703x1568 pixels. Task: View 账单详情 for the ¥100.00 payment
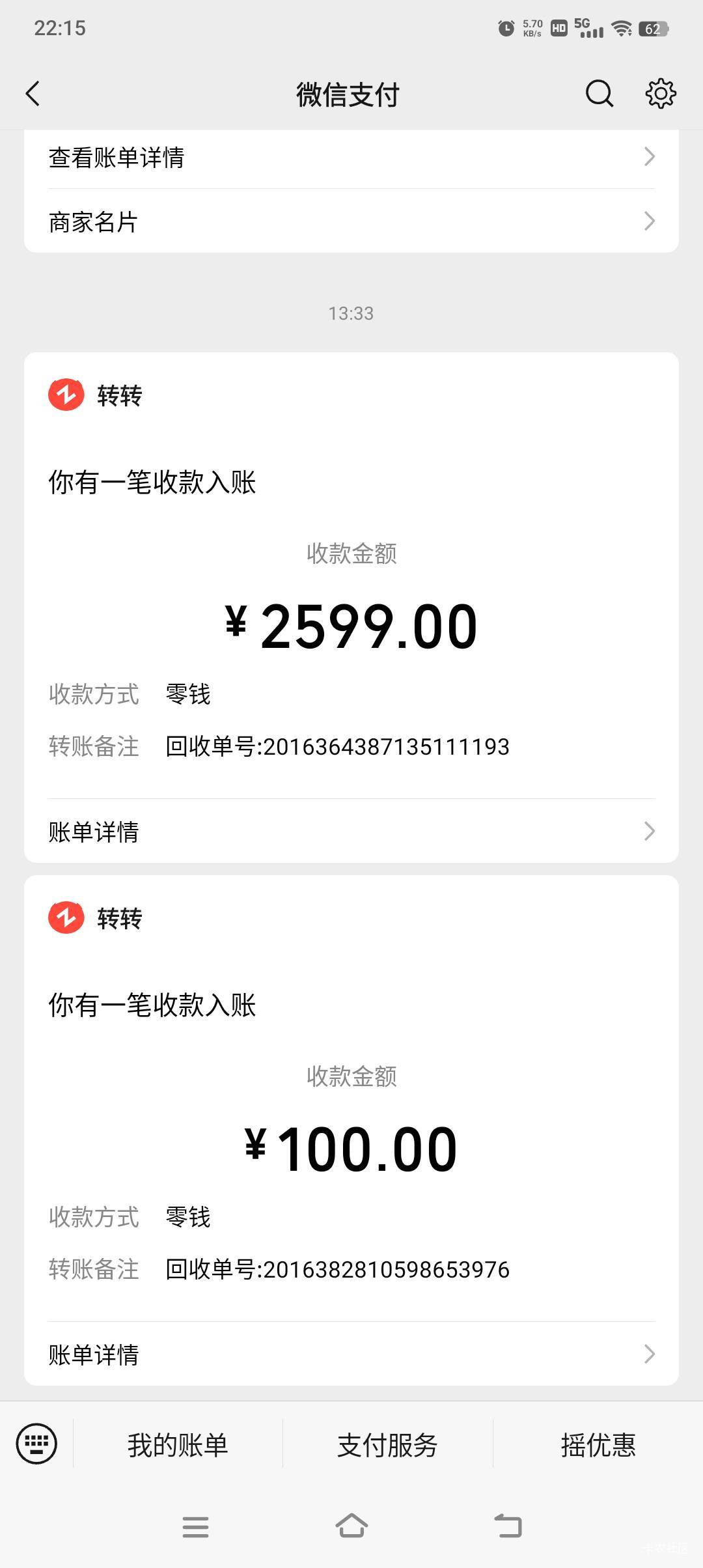(x=351, y=1354)
